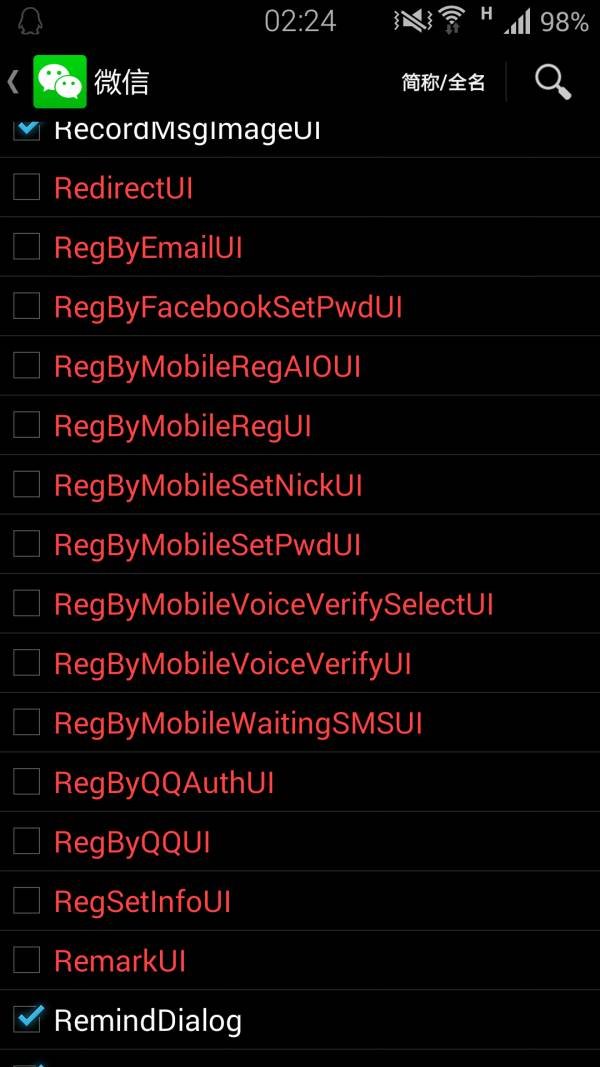600x1067 pixels.
Task: Open the search magnifier icon
Action: tap(552, 82)
